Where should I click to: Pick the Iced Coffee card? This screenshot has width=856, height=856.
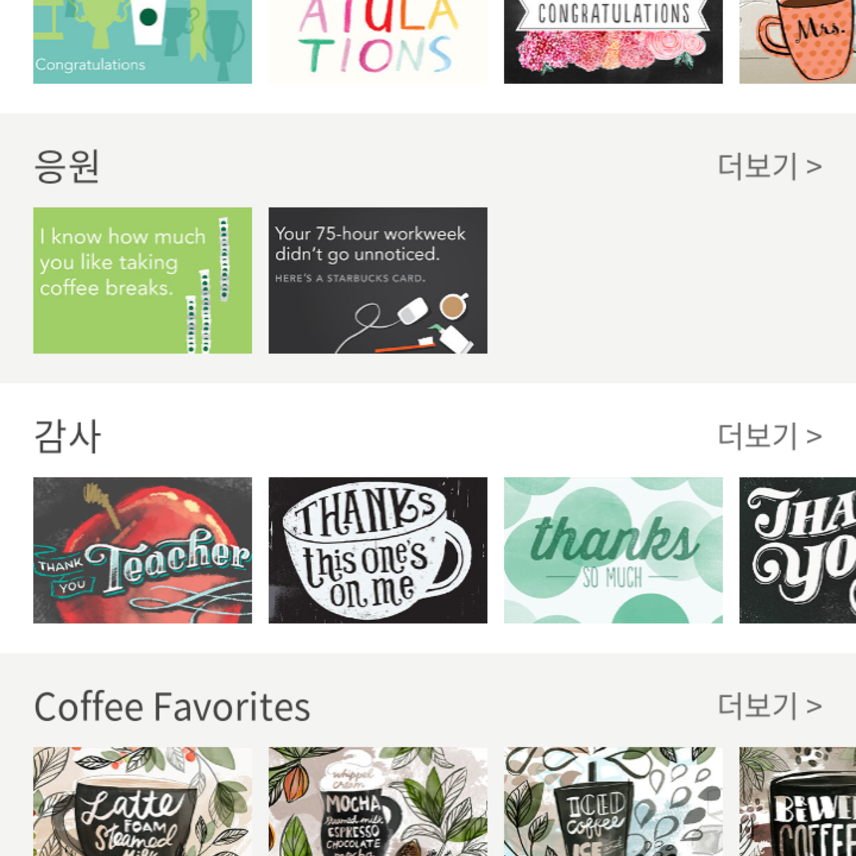[x=613, y=801]
